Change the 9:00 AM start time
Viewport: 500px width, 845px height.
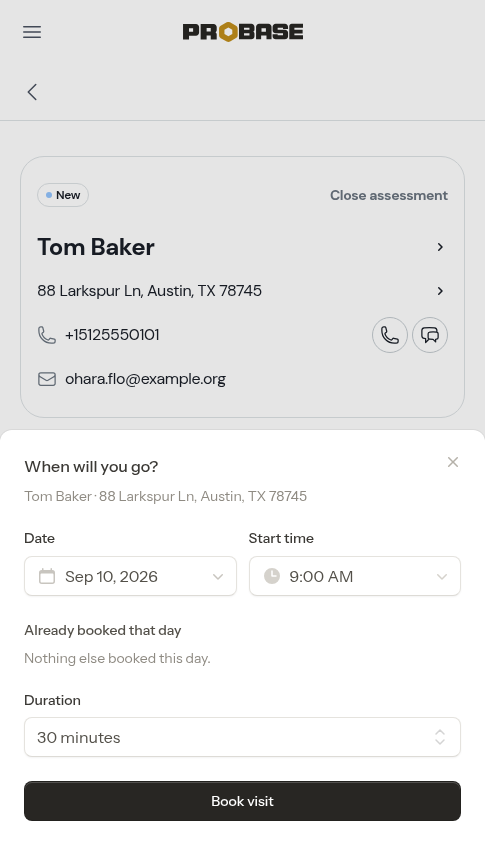point(355,576)
